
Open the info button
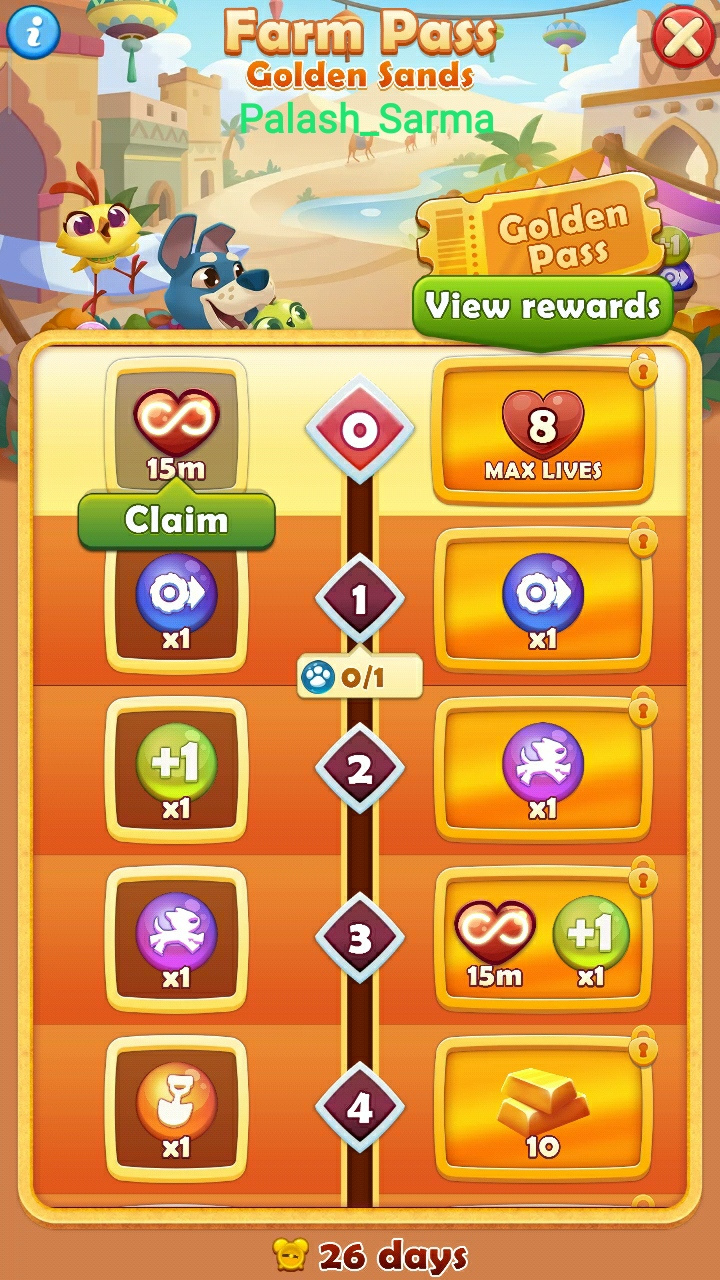click(33, 32)
